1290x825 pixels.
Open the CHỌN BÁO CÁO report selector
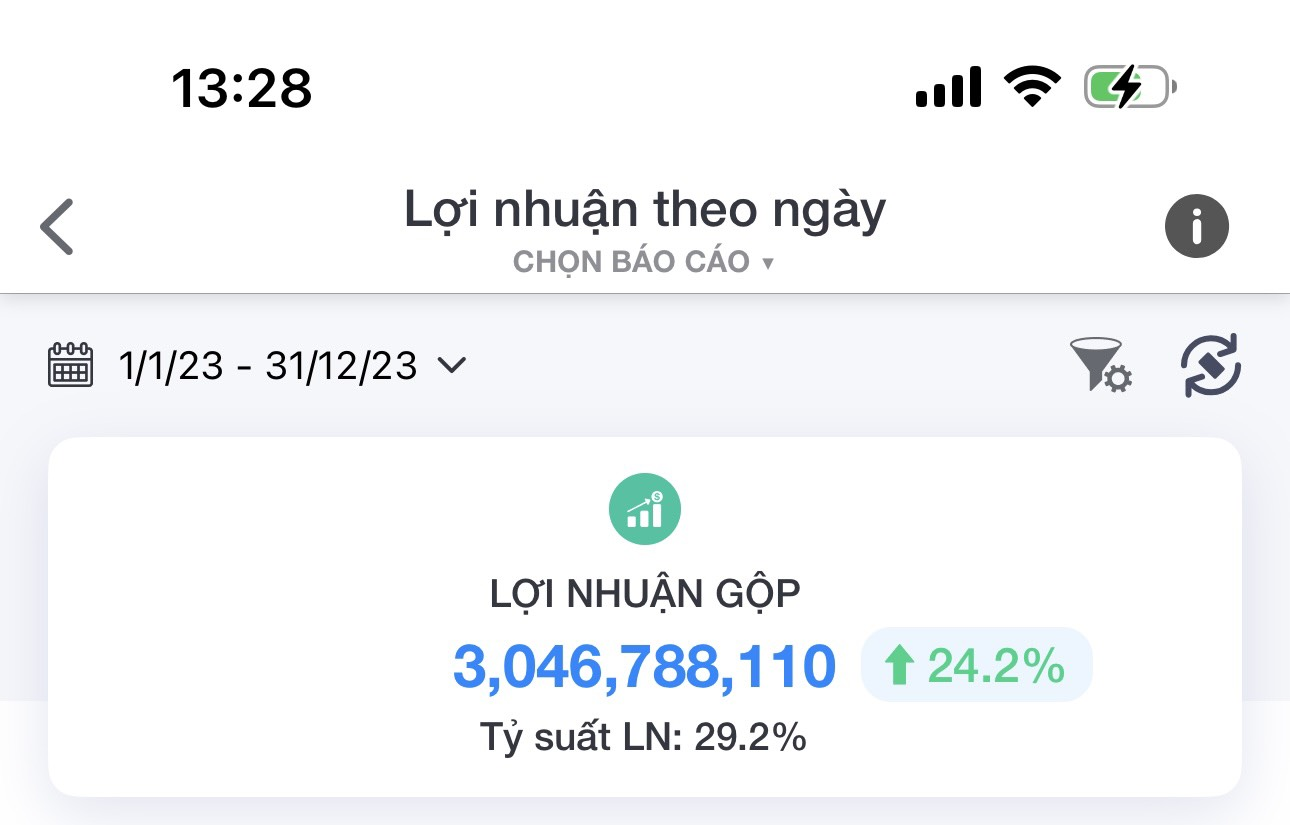coord(644,262)
